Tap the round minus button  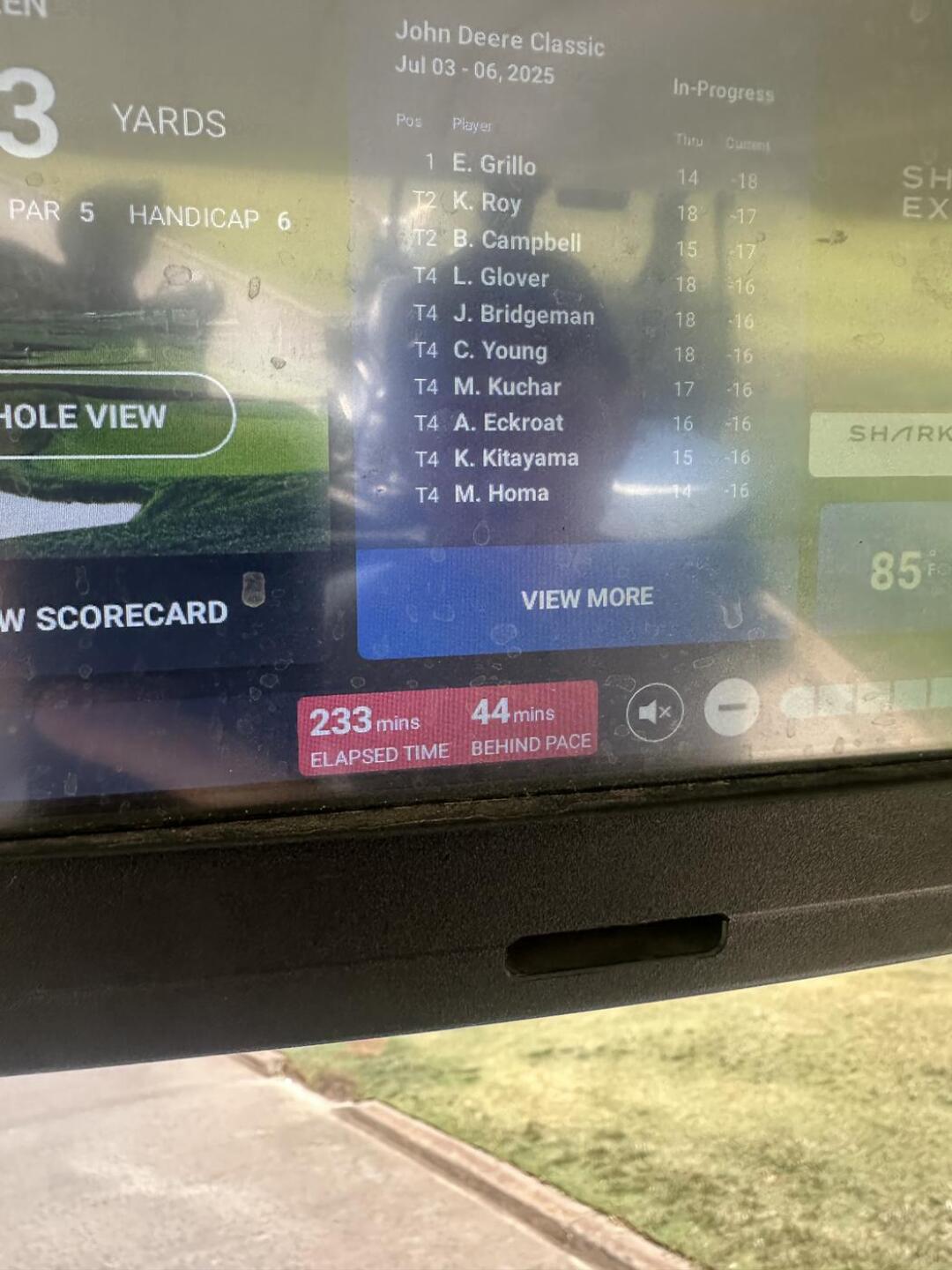coord(732,707)
